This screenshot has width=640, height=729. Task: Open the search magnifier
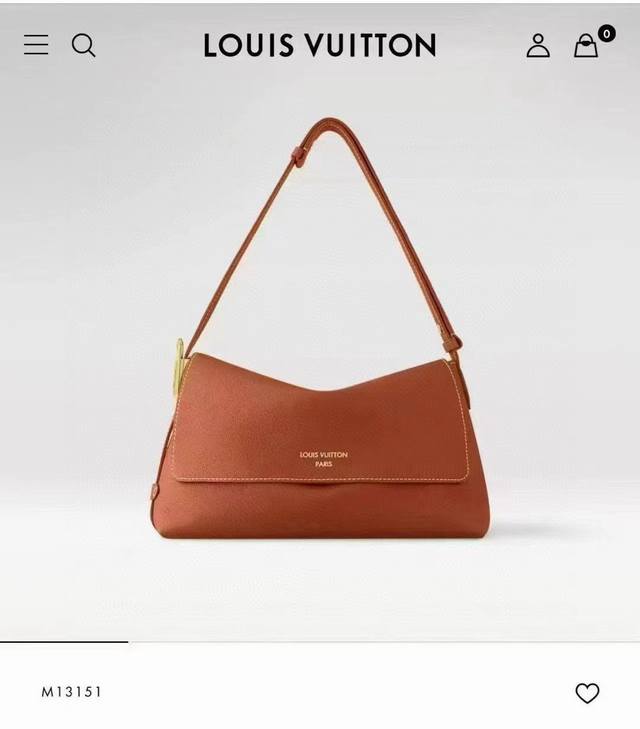(84, 45)
